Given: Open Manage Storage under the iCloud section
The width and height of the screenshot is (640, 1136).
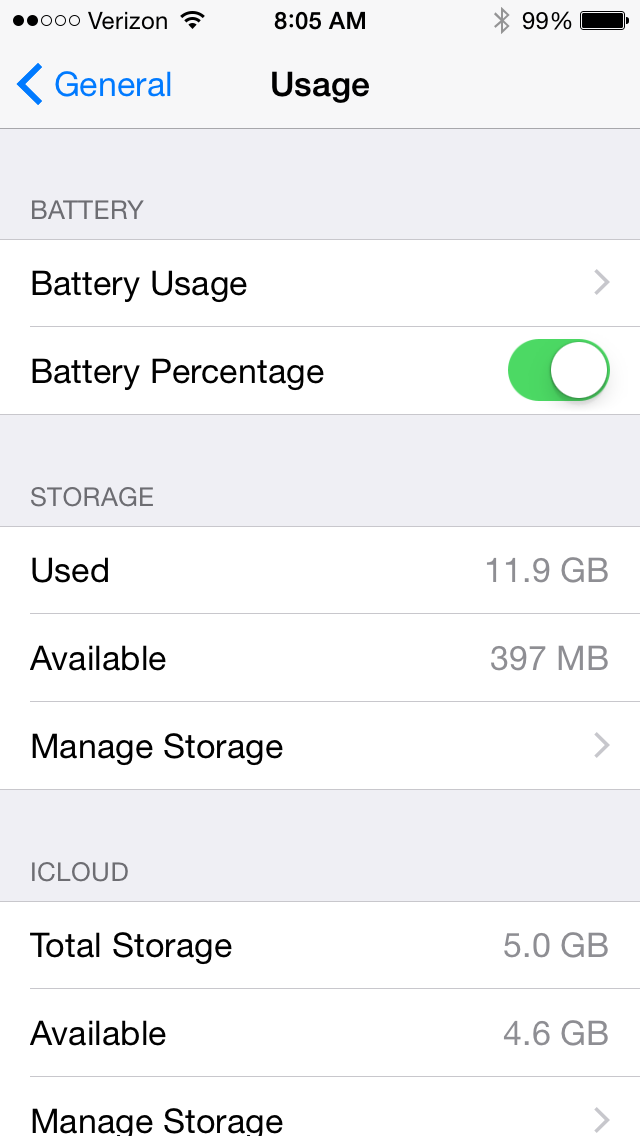Looking at the screenshot, I should pyautogui.click(x=320, y=1107).
